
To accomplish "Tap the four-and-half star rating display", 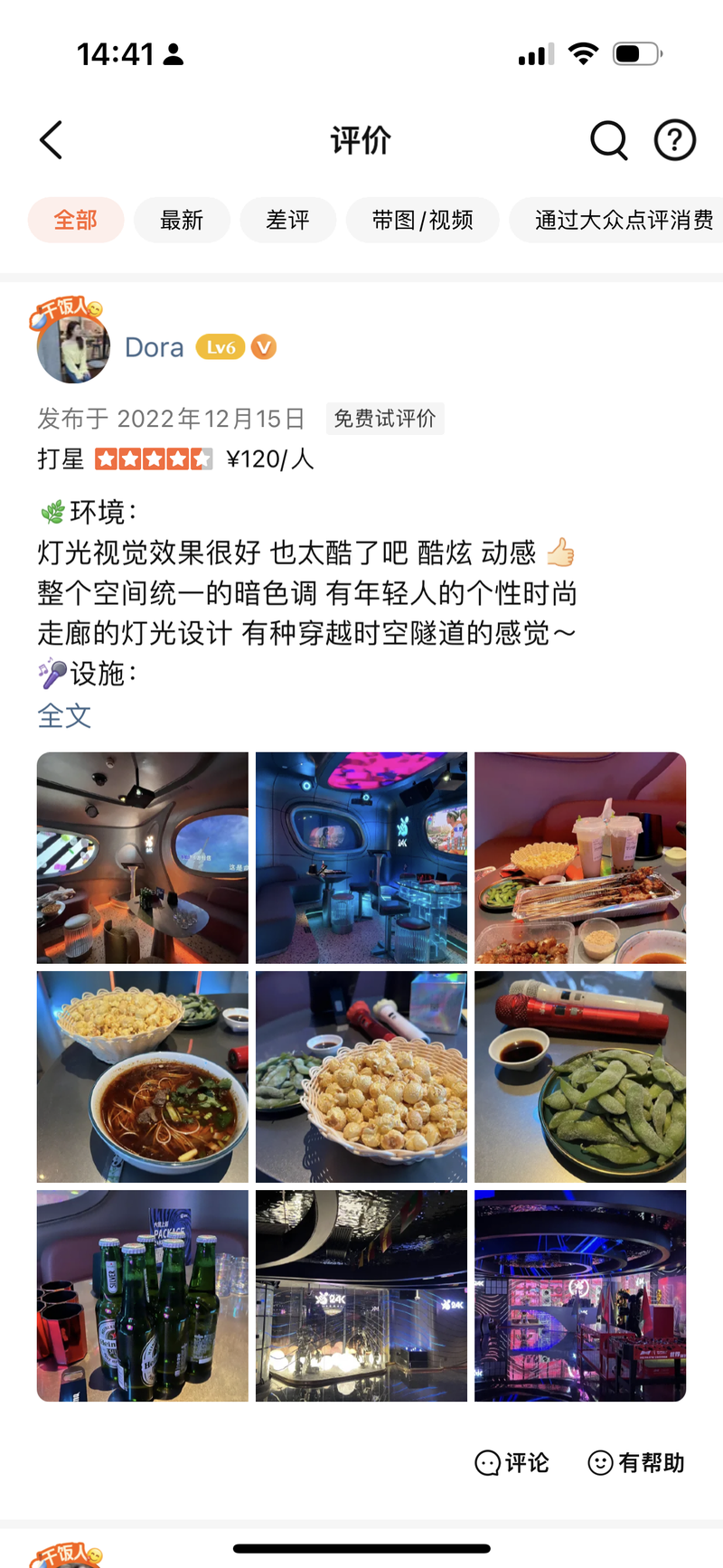I will pyautogui.click(x=154, y=459).
